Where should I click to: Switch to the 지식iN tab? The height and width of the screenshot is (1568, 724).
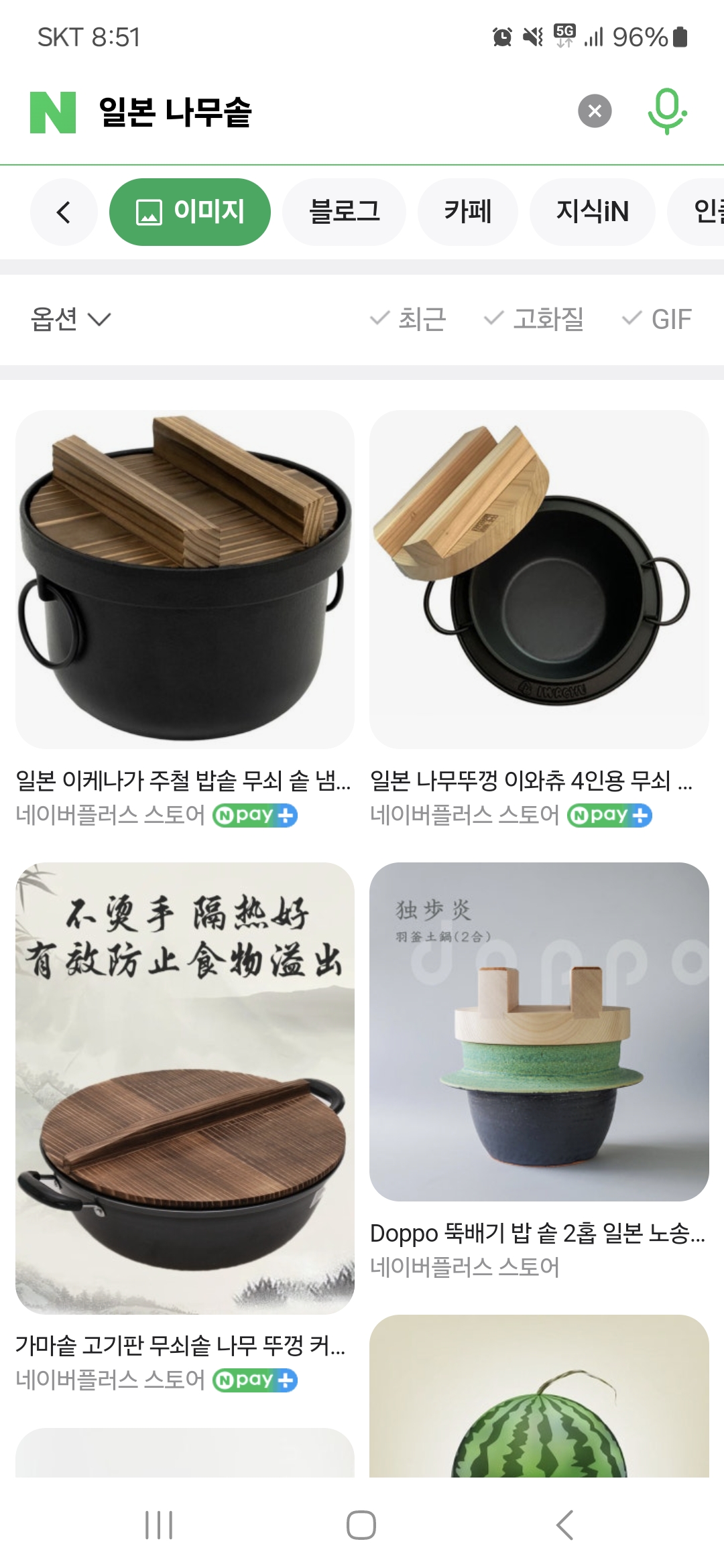click(x=592, y=212)
